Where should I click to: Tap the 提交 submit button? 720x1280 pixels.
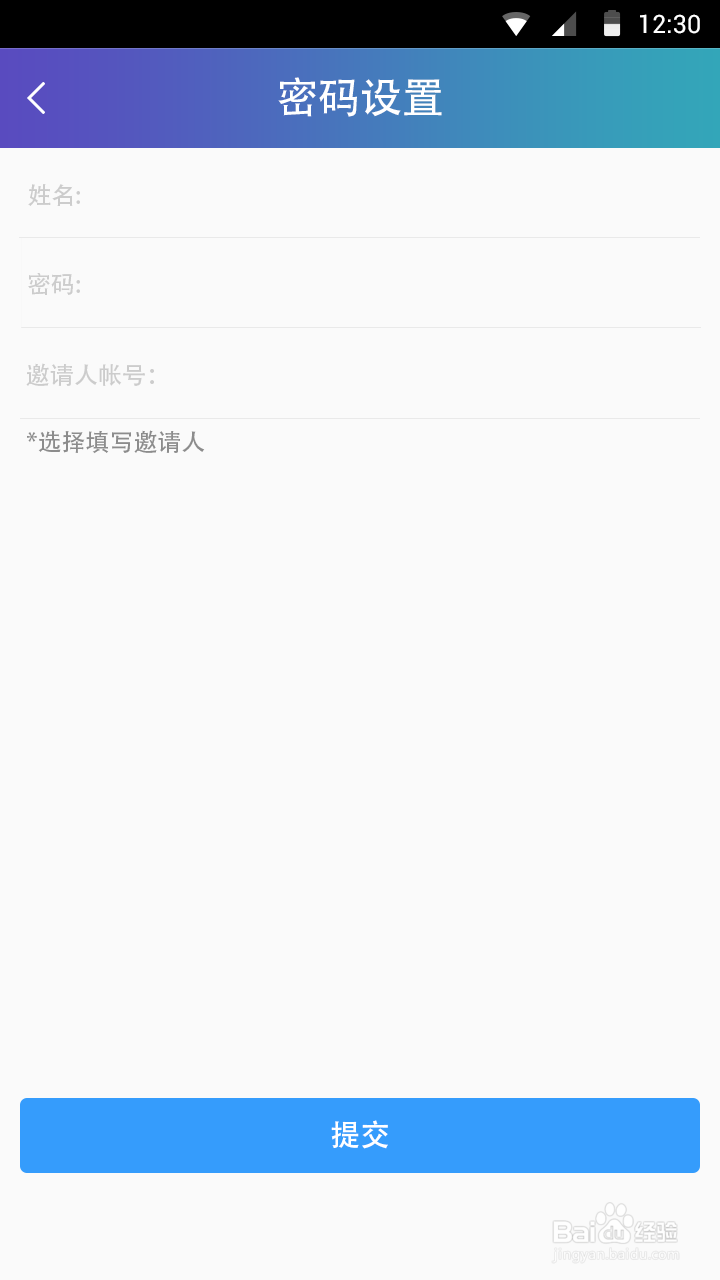pyautogui.click(x=360, y=1135)
